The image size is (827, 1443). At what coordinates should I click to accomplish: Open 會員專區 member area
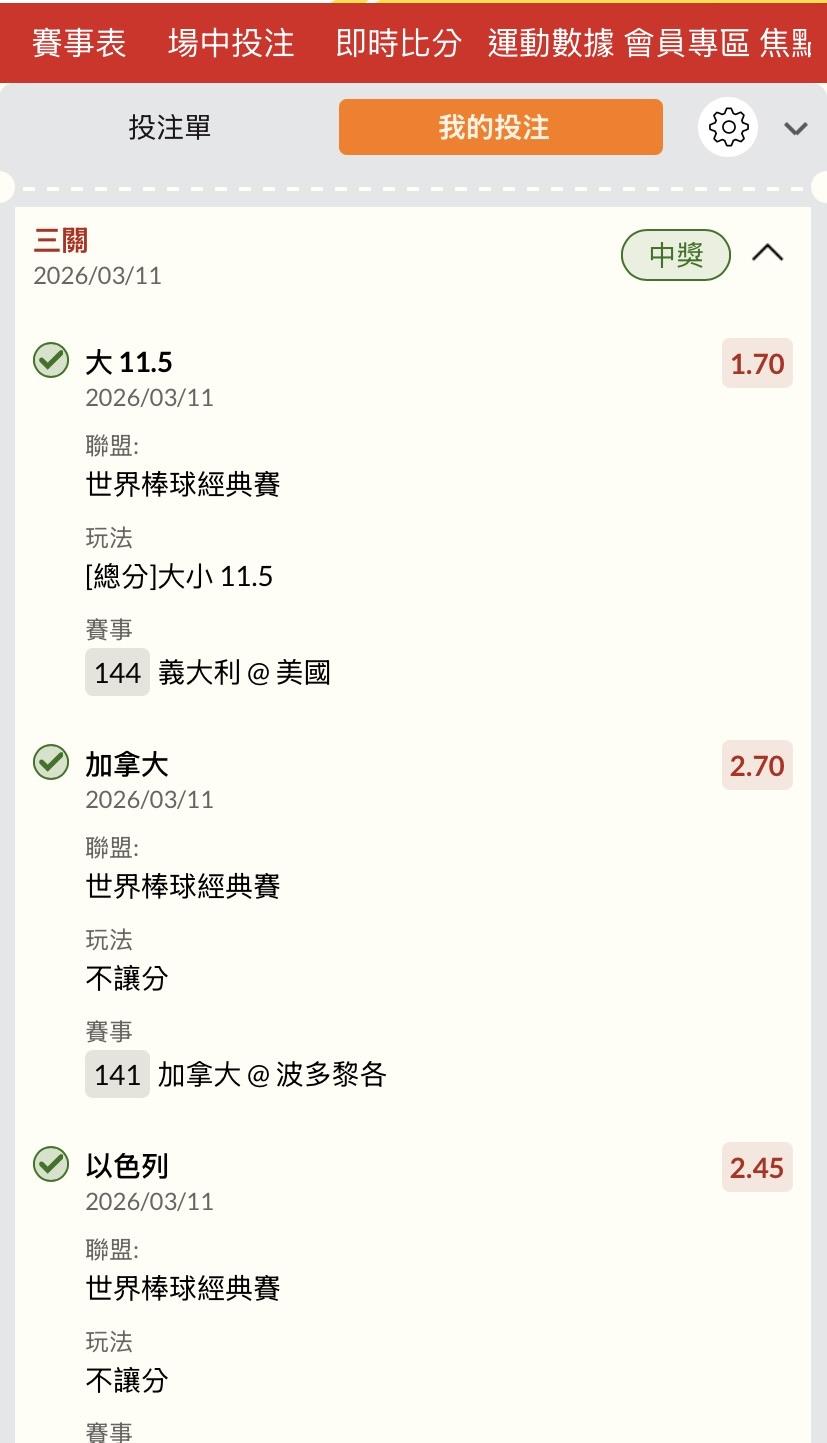point(687,43)
